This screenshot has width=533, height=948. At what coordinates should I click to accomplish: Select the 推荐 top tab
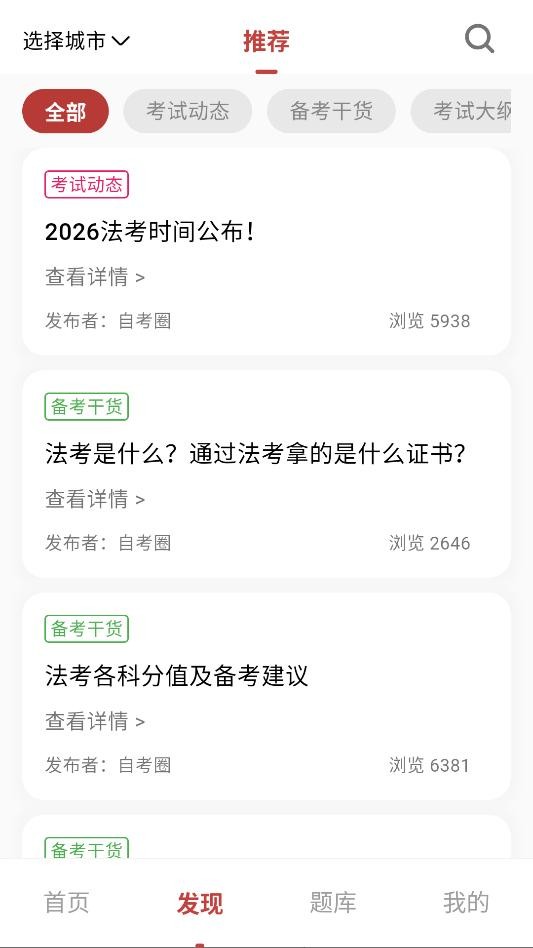coord(266,41)
